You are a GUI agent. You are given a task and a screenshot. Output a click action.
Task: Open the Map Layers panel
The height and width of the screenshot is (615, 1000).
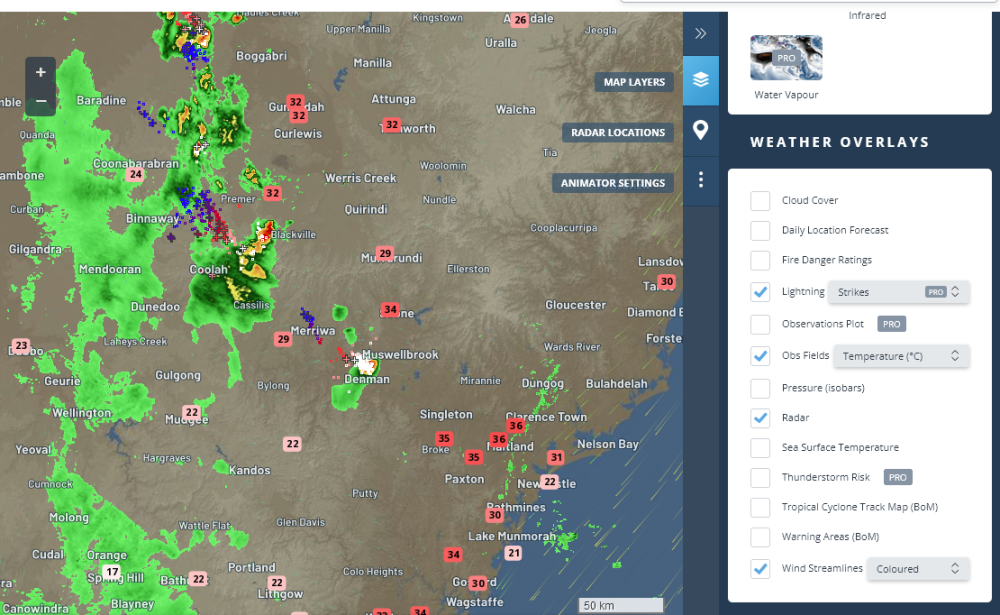634,82
